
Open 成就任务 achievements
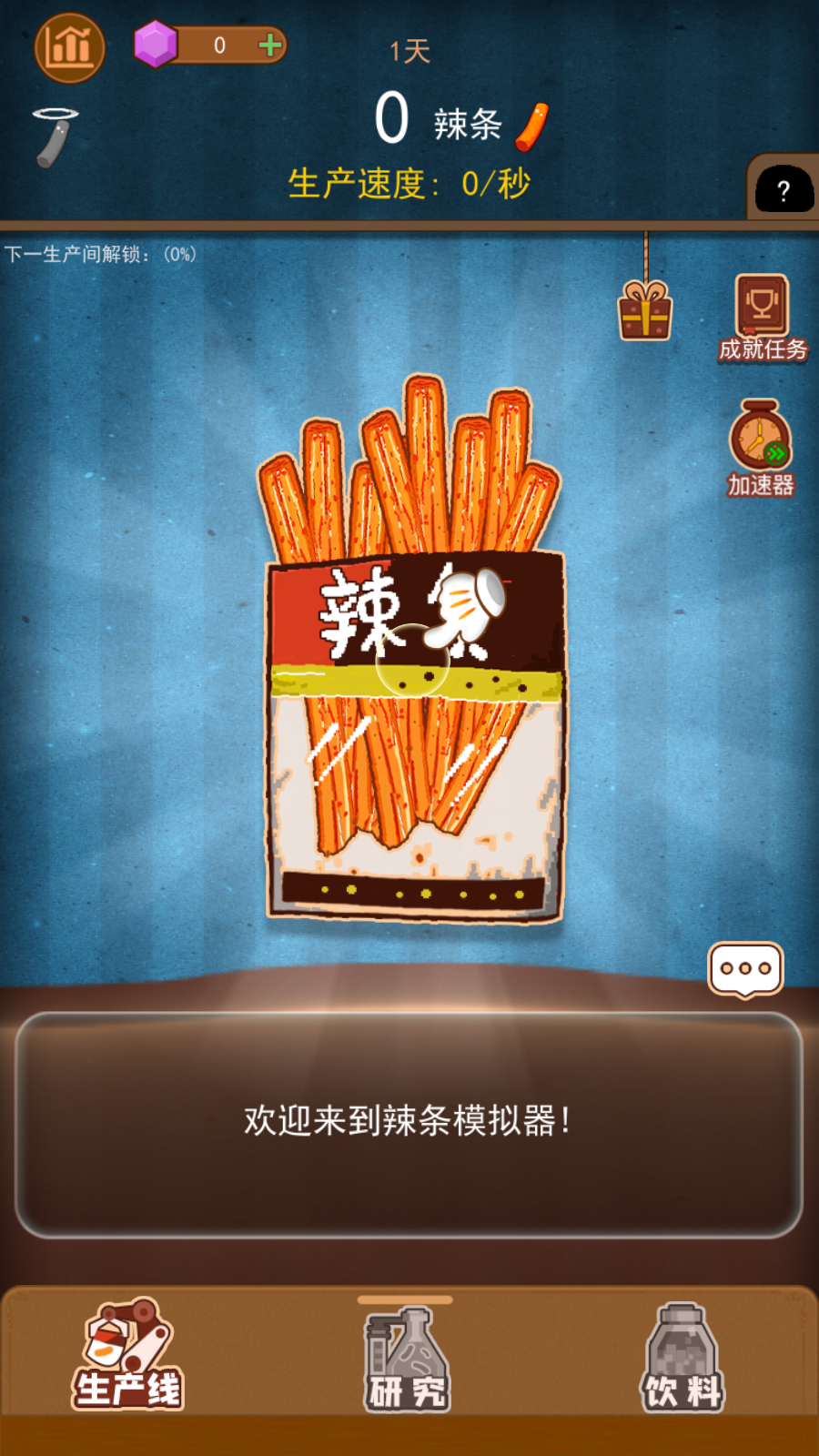pyautogui.click(x=763, y=318)
